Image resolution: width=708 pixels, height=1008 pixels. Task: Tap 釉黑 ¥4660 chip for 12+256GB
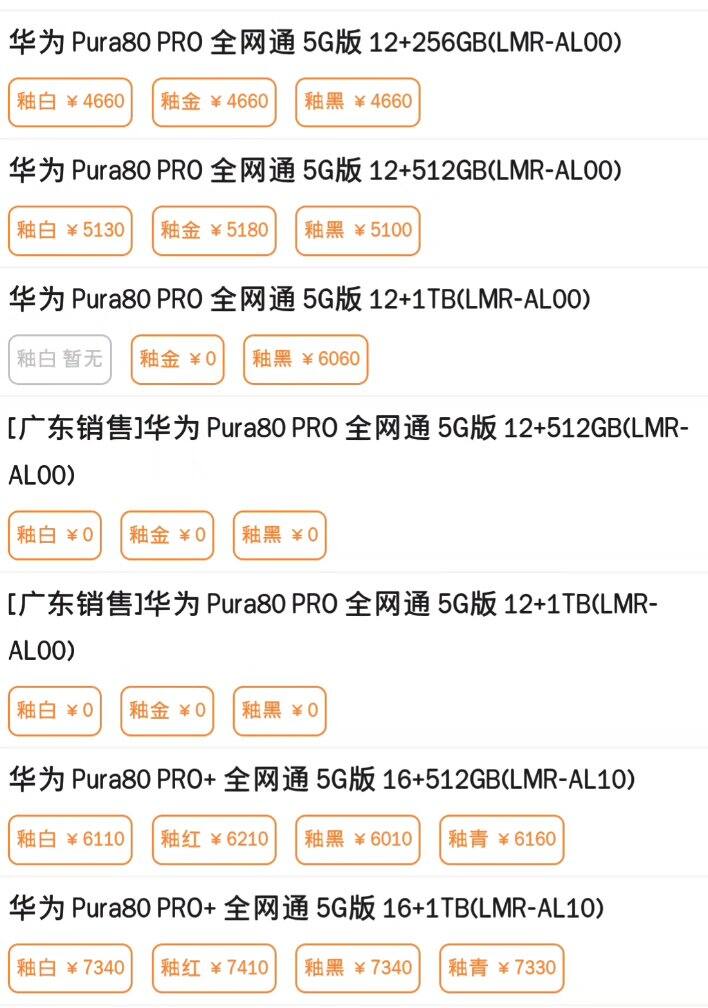(x=357, y=102)
